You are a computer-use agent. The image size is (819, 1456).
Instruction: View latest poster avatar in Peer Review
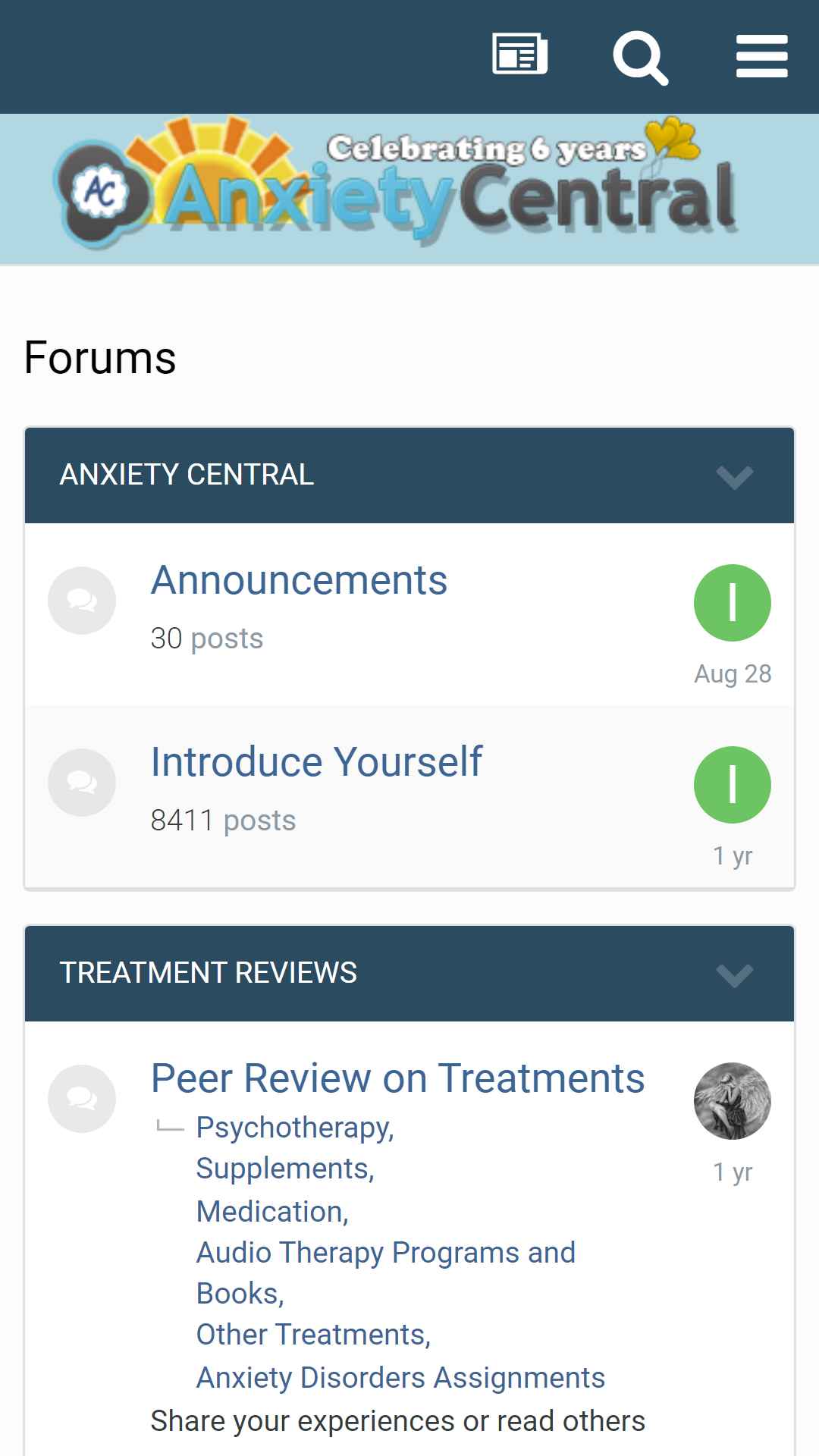(x=733, y=1101)
